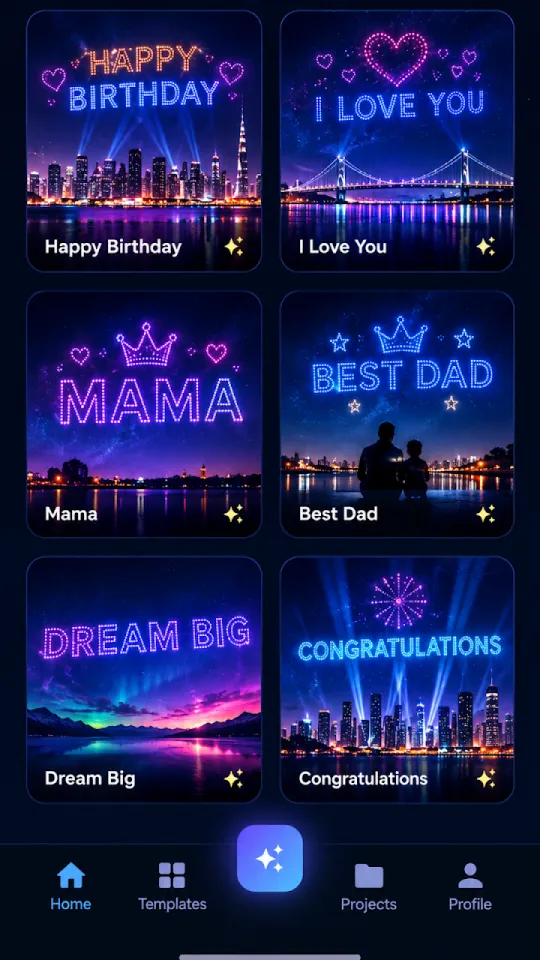Choose the Best Dad template card
Image resolution: width=540 pixels, height=960 pixels.
click(397, 414)
